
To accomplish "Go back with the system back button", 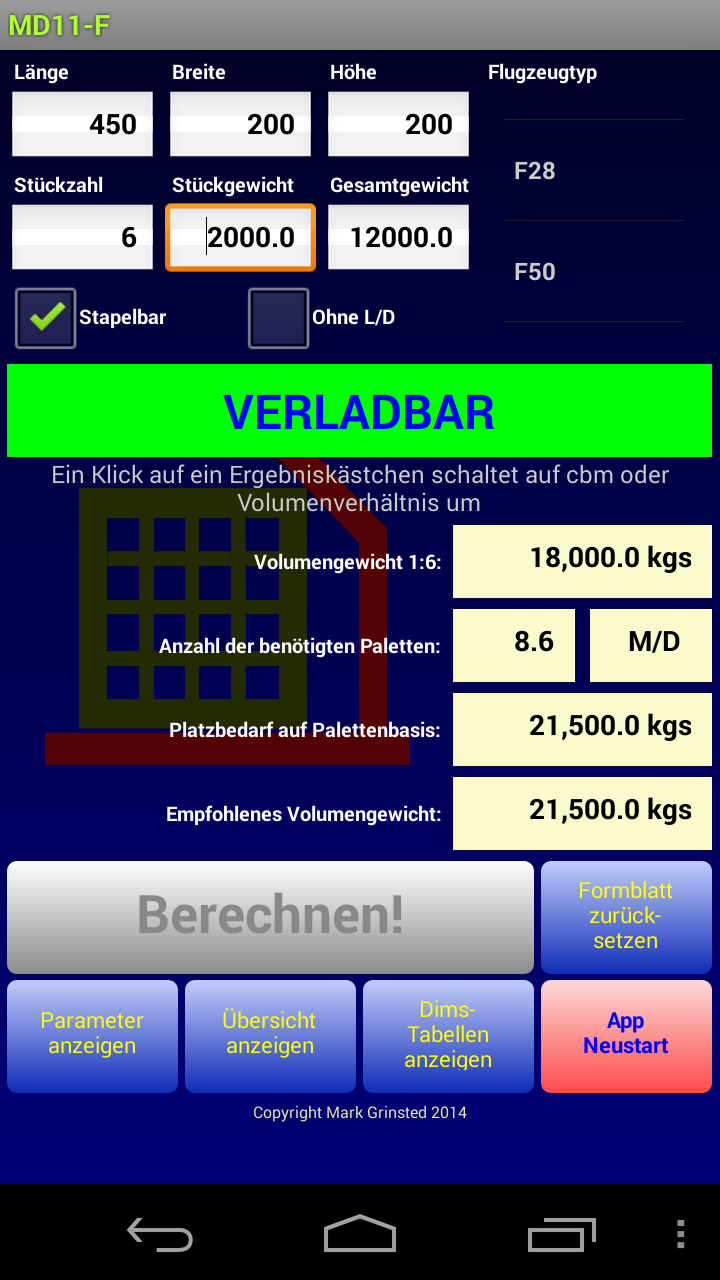I will tap(160, 1234).
